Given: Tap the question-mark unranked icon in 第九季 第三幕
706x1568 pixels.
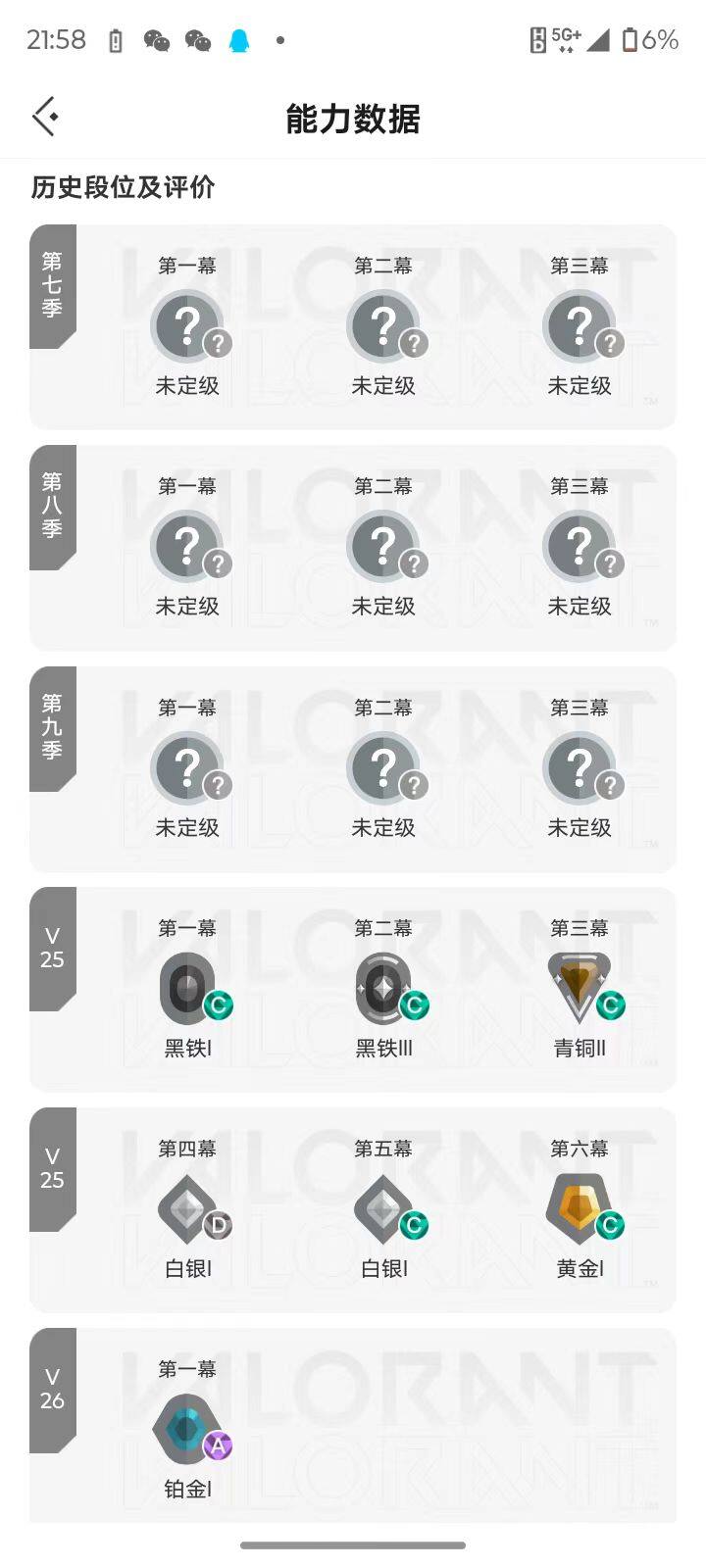Looking at the screenshot, I should pos(580,767).
